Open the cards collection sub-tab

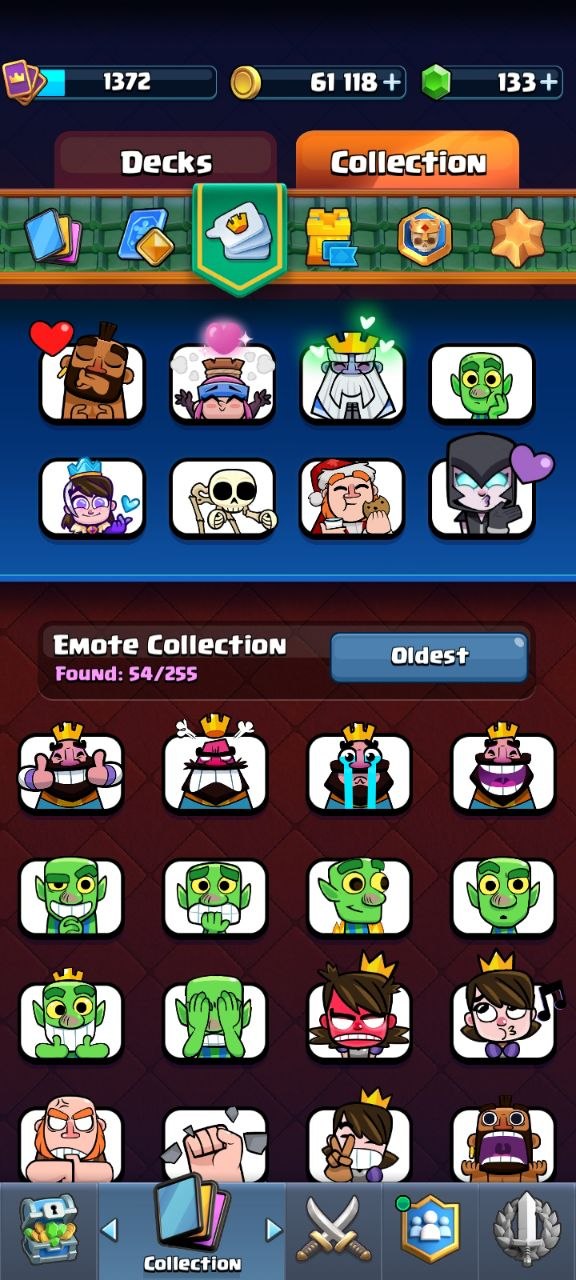point(50,237)
